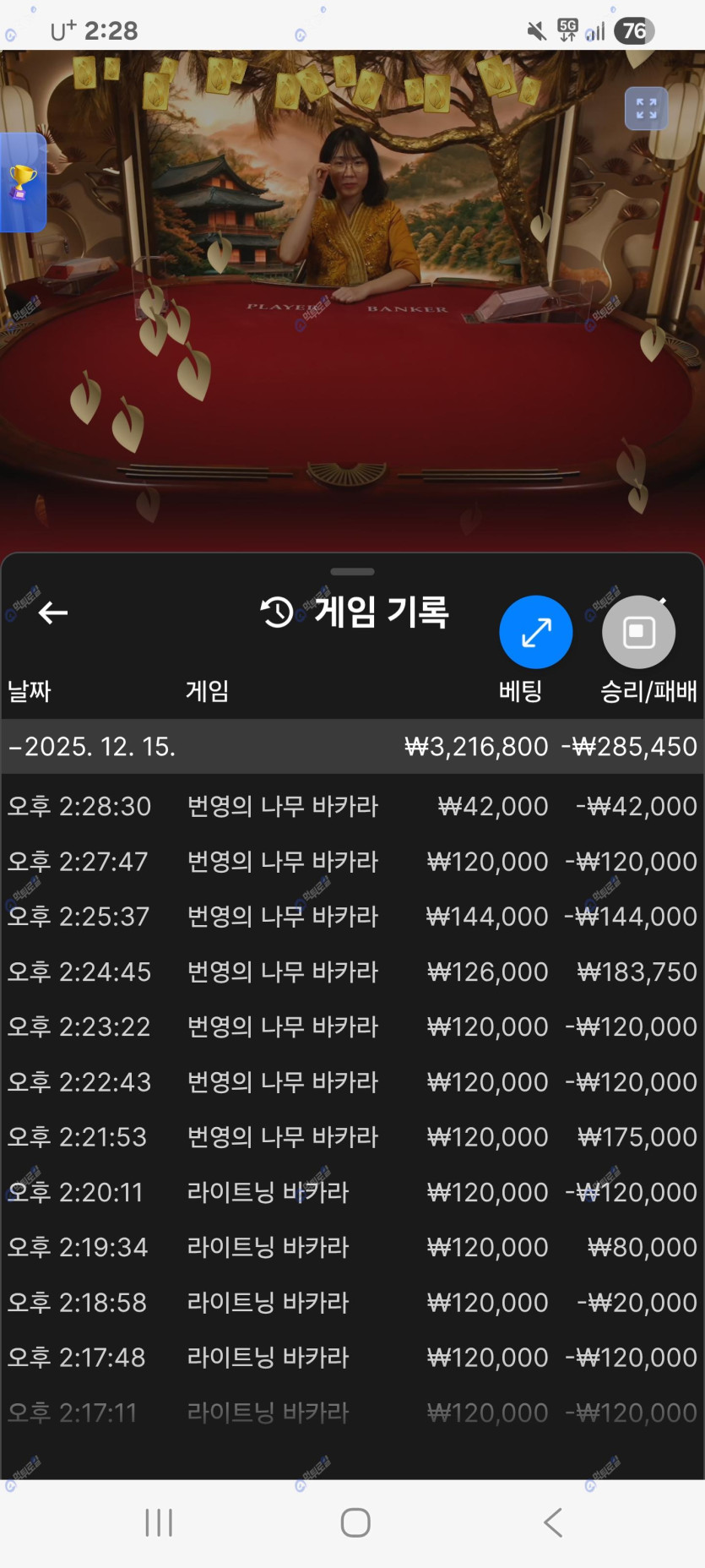This screenshot has height=1568, width=705.
Task: Open the recent apps view
Action: [x=159, y=1522]
